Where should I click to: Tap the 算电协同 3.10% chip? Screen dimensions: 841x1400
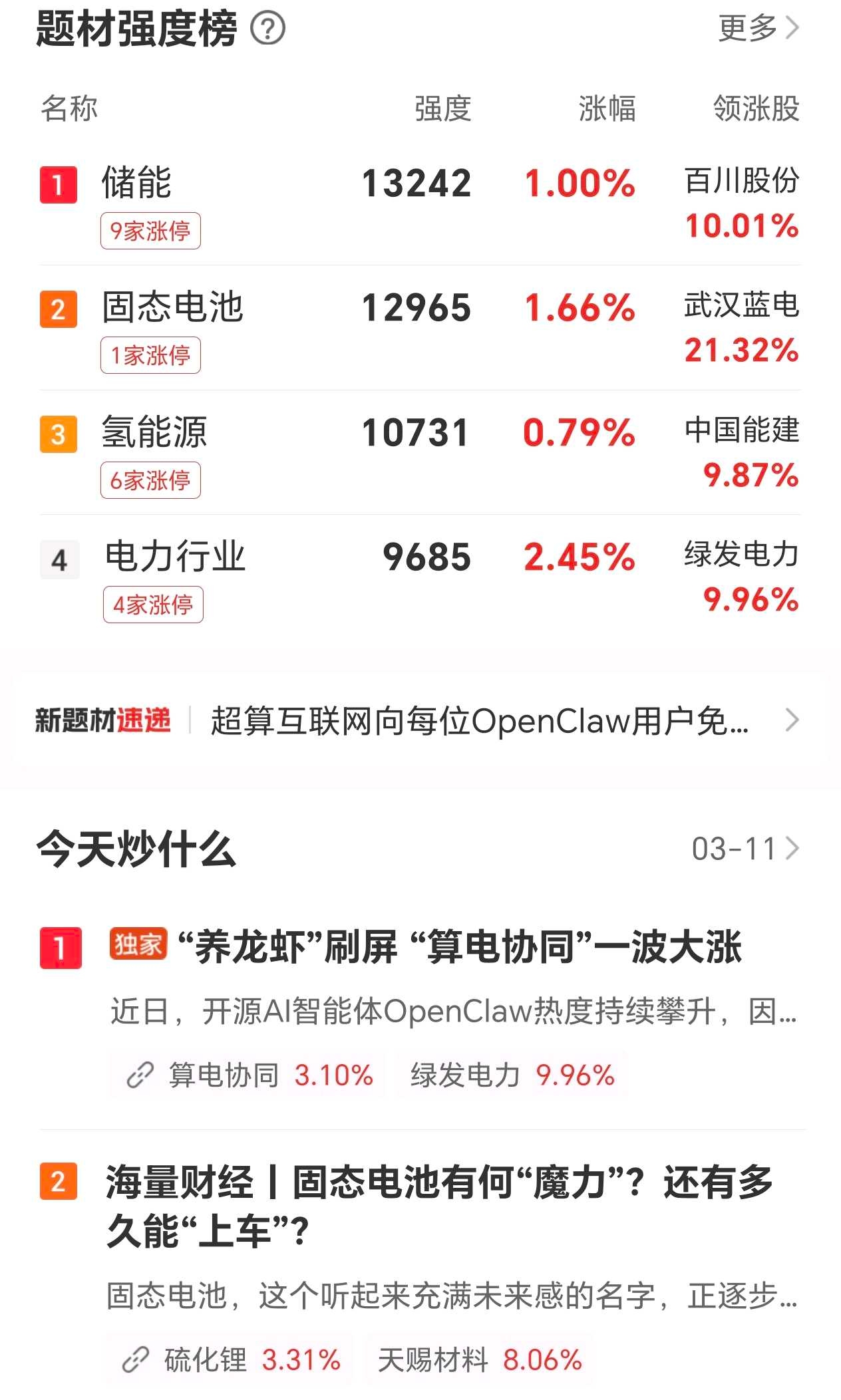pos(249,1075)
